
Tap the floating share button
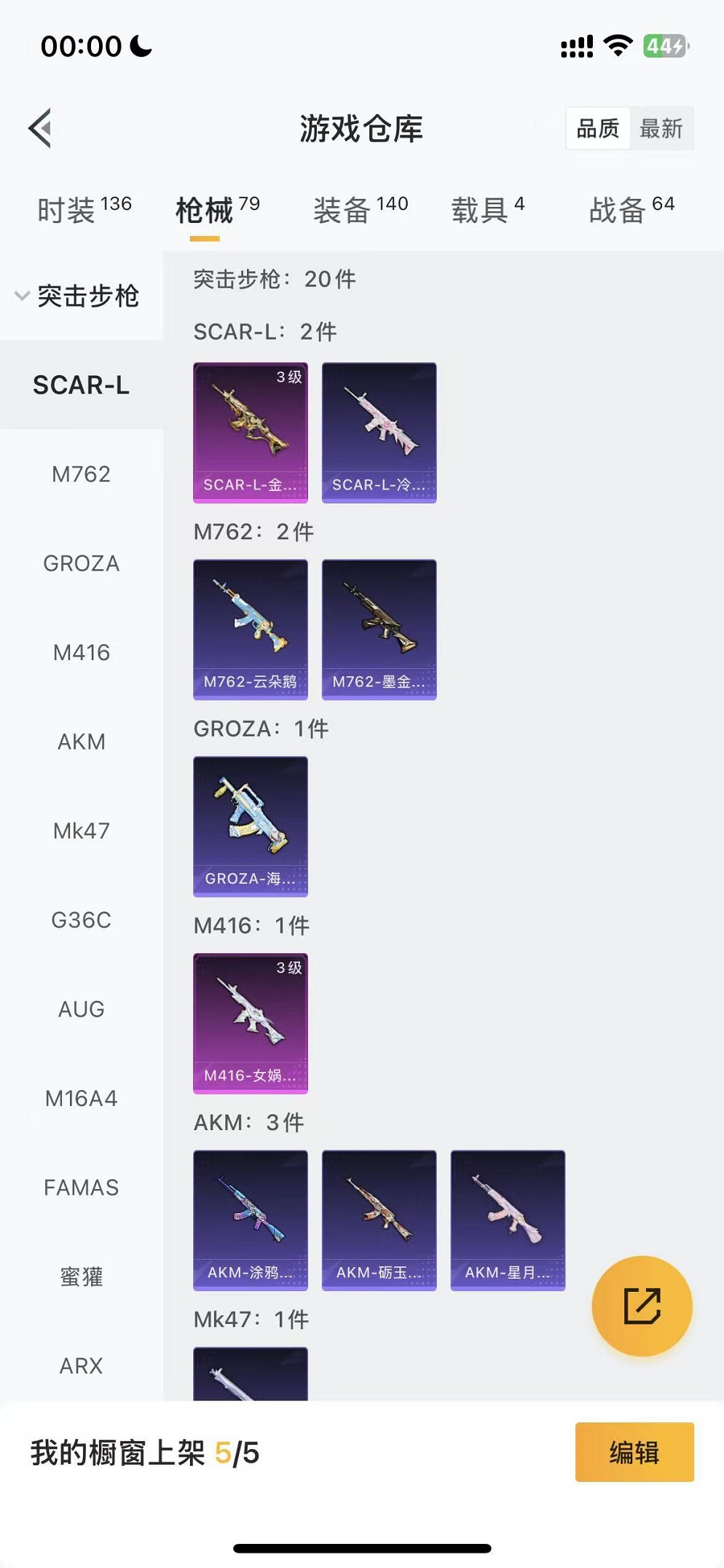tap(642, 1306)
